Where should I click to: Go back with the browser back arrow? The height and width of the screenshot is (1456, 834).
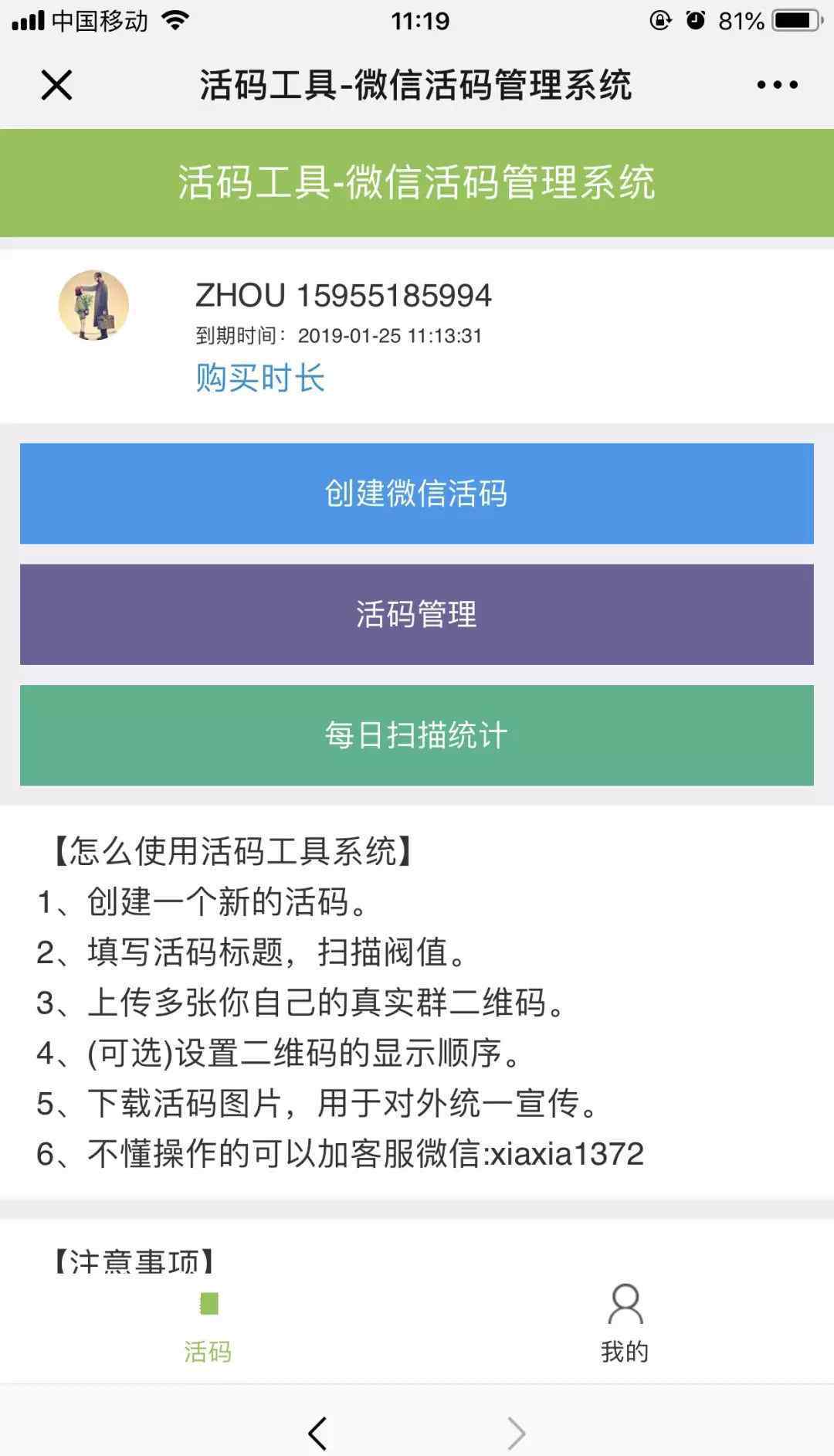[317, 1434]
